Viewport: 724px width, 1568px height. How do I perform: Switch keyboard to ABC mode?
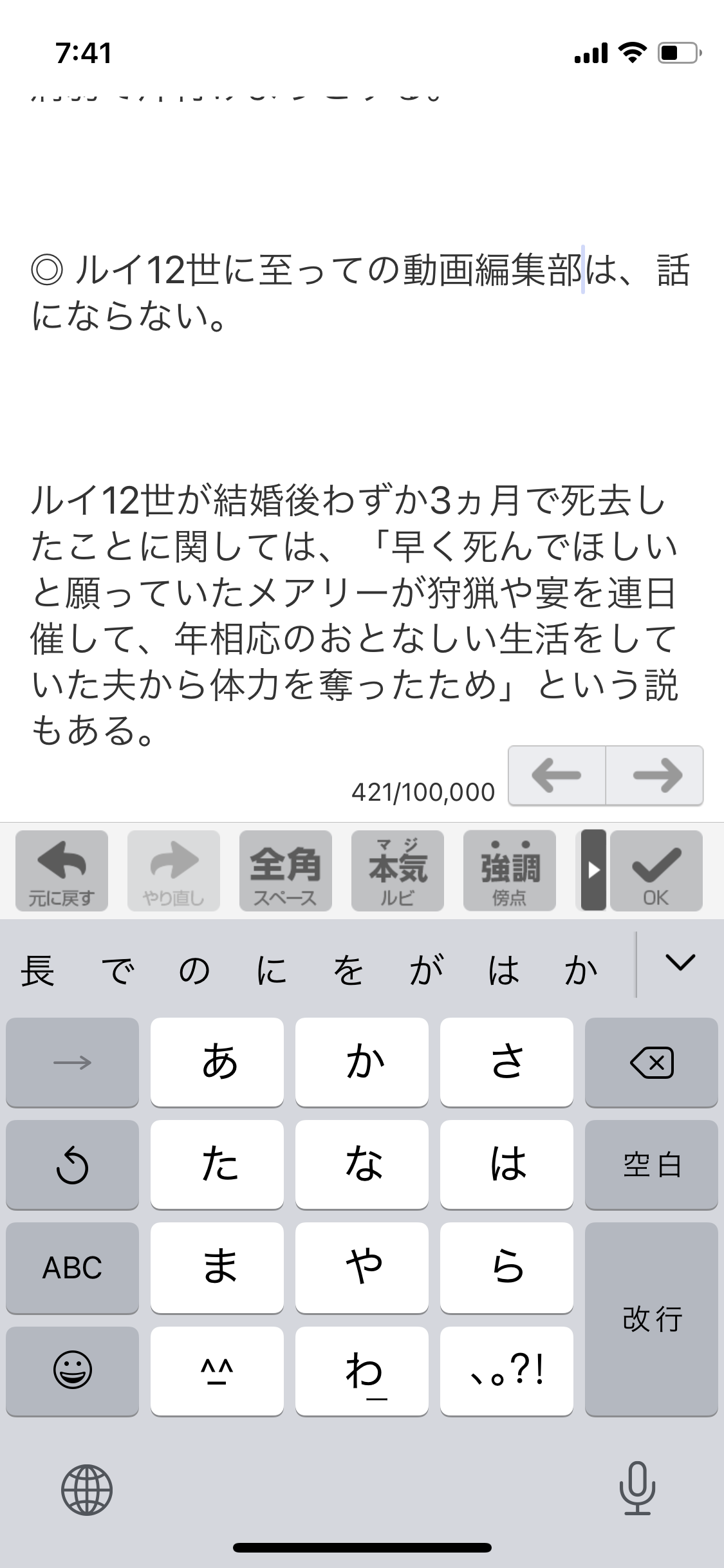pyautogui.click(x=72, y=1267)
